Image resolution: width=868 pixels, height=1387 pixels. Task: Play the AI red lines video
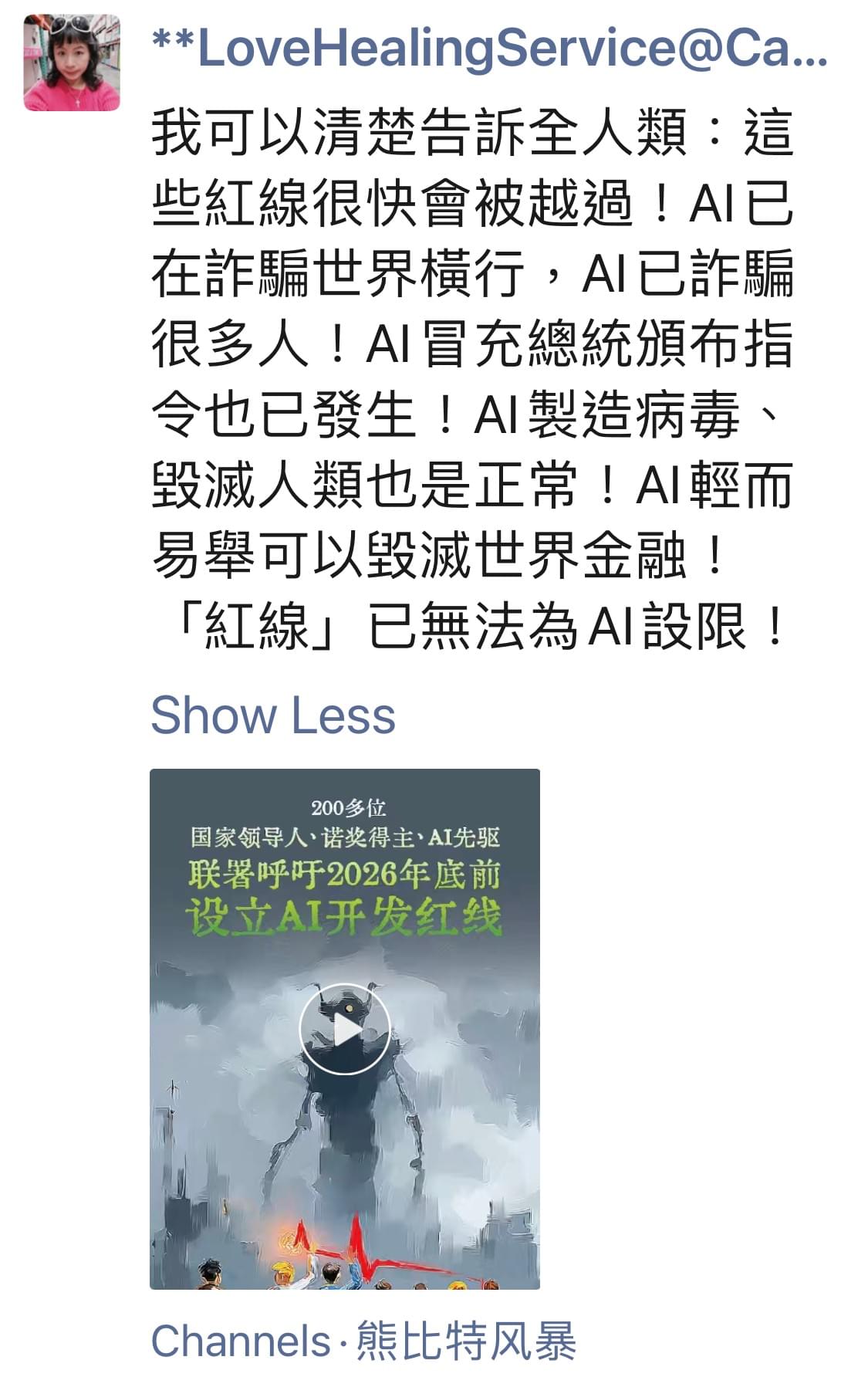[x=345, y=1030]
